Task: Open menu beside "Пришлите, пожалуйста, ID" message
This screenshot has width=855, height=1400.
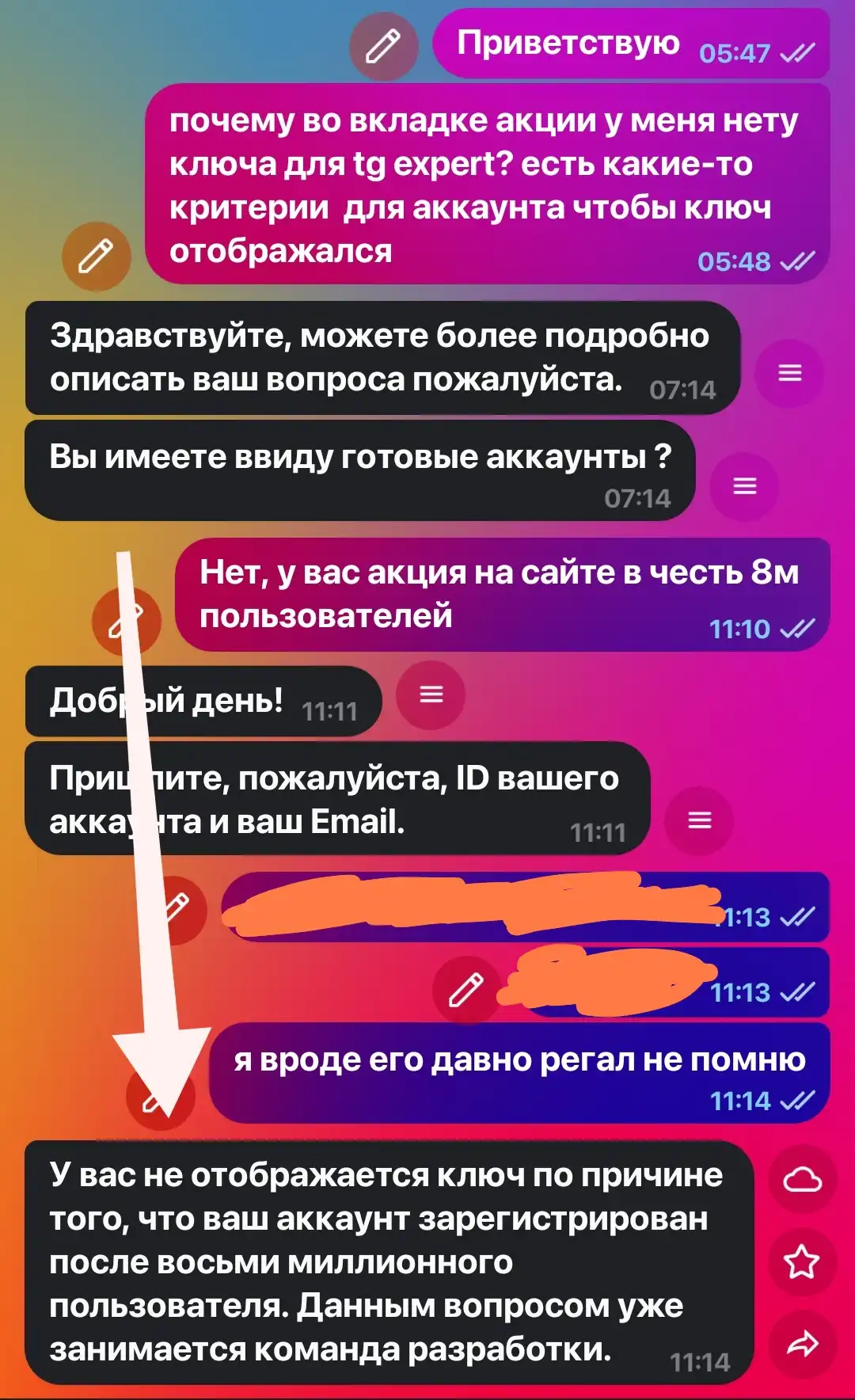Action: (699, 820)
